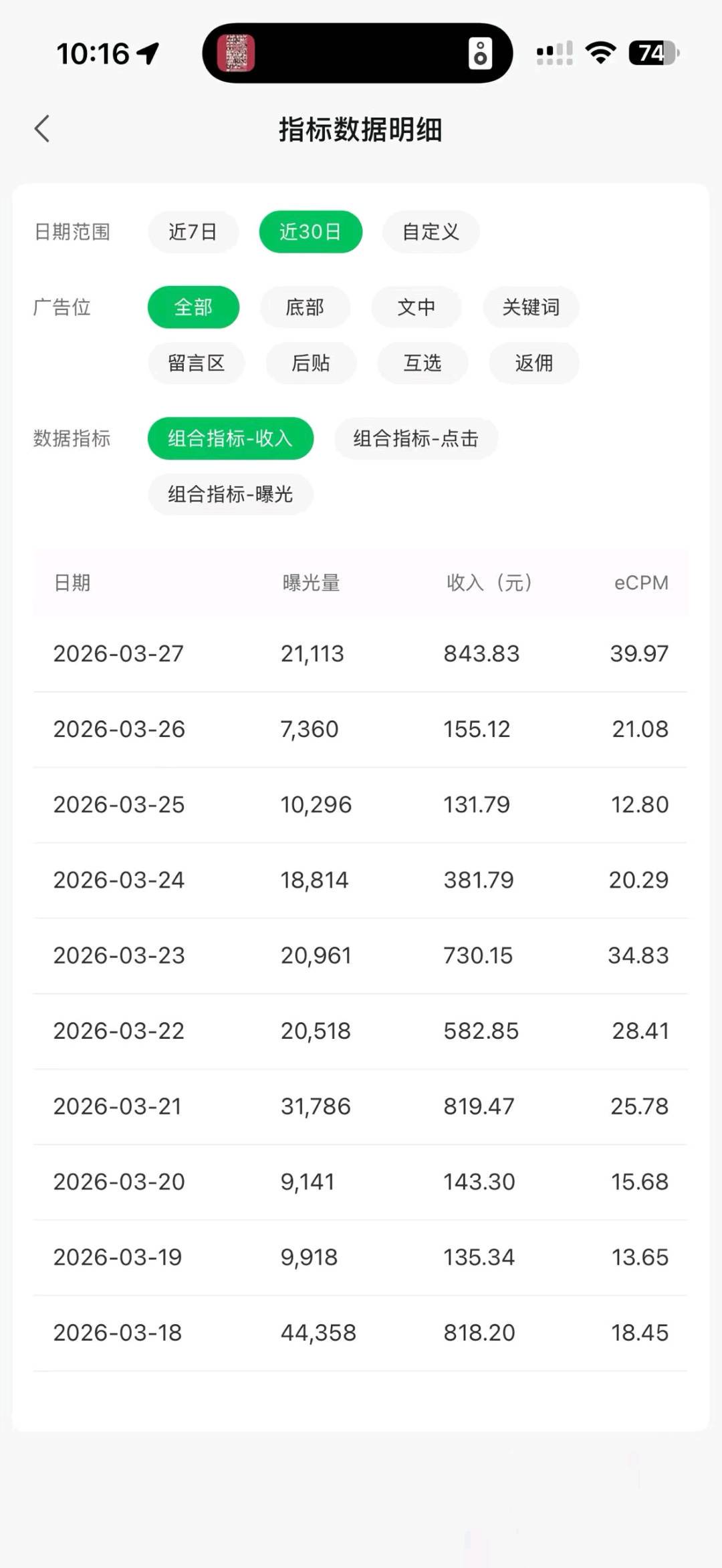Image resolution: width=722 pixels, height=1568 pixels.
Task: Select the 近7日 date range
Action: [193, 232]
